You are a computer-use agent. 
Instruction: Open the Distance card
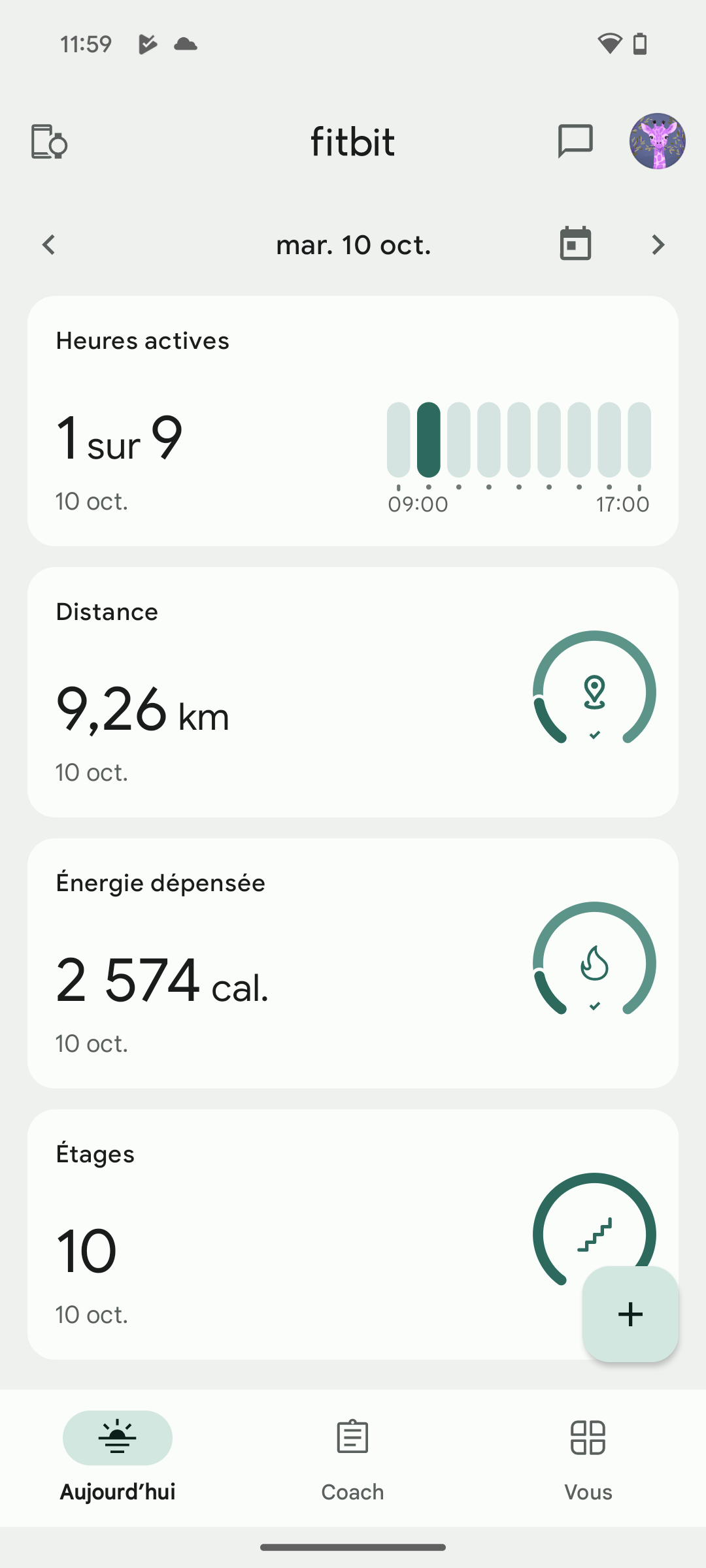(353, 692)
